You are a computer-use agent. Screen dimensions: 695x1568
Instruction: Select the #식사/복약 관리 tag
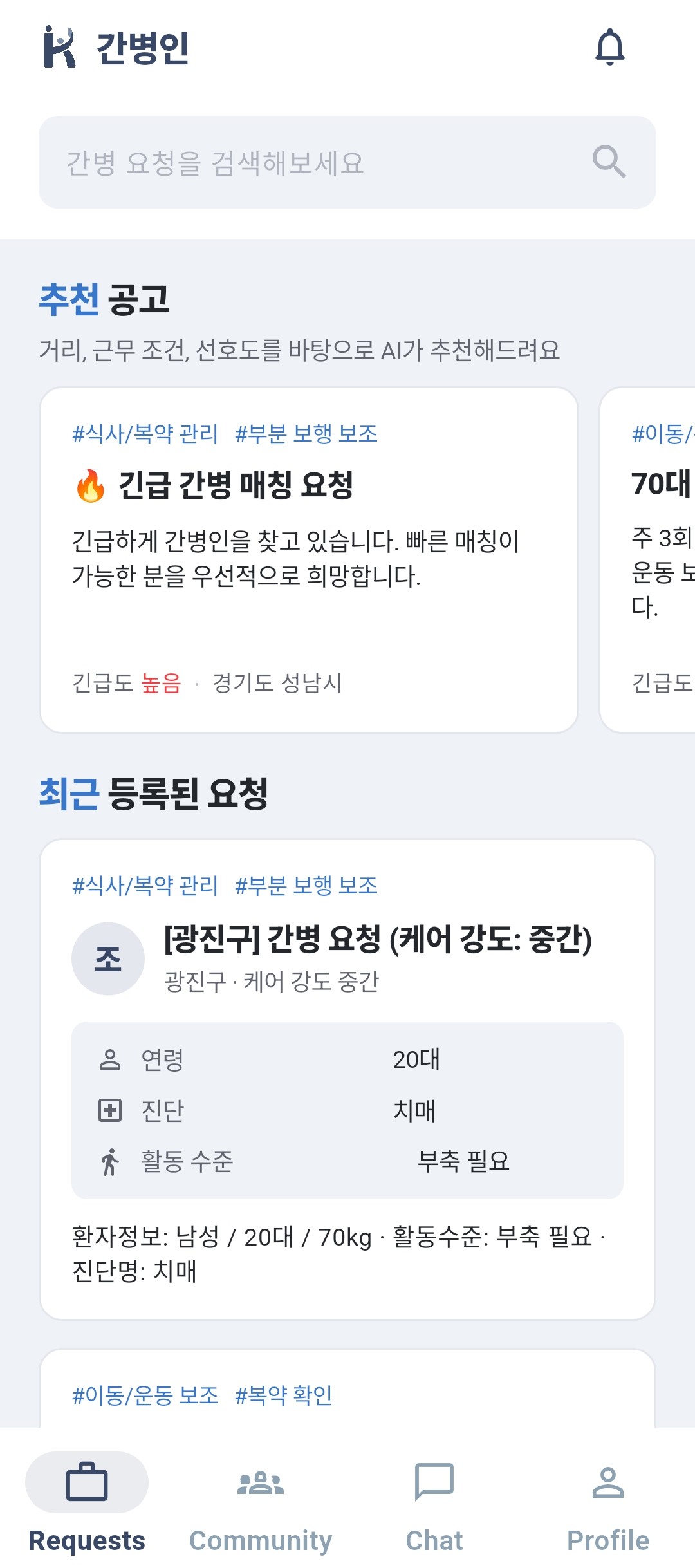point(145,433)
